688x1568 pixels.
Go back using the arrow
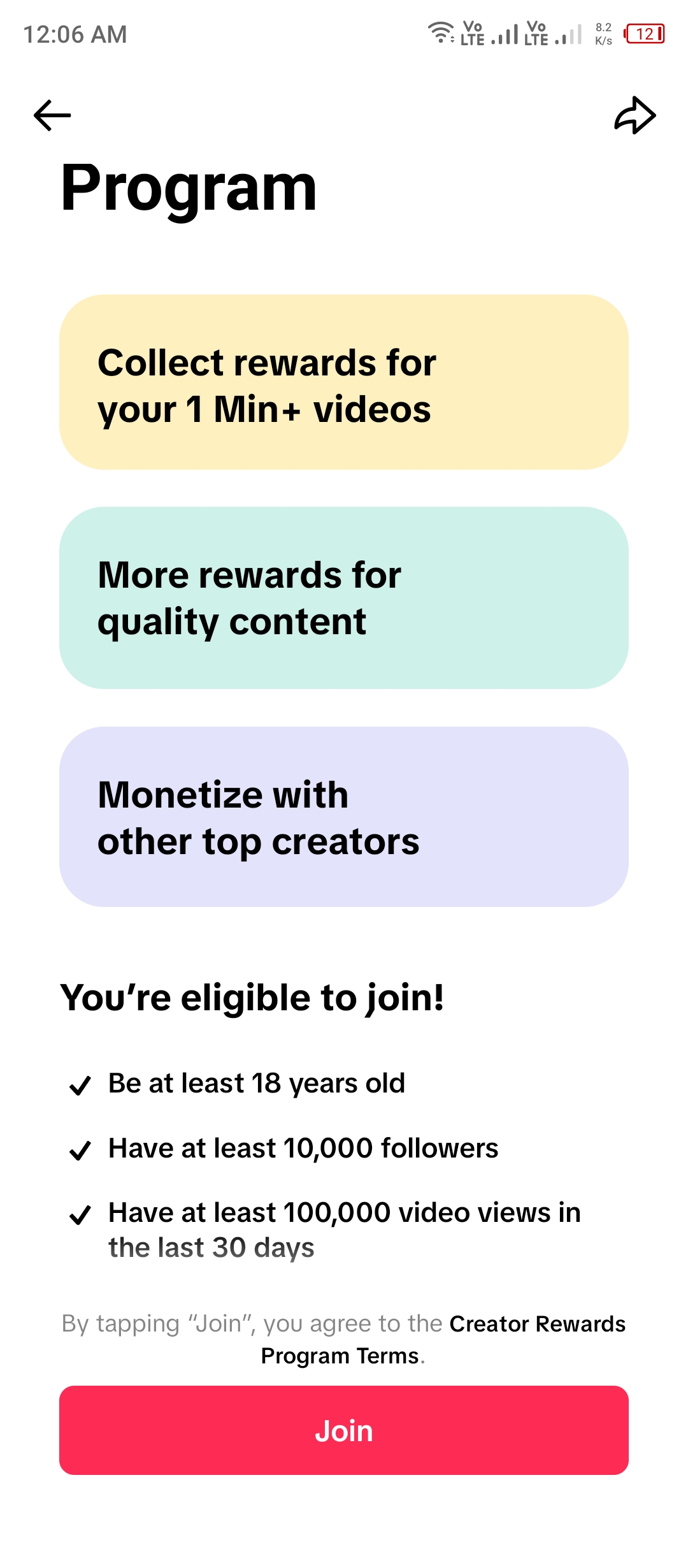52,115
